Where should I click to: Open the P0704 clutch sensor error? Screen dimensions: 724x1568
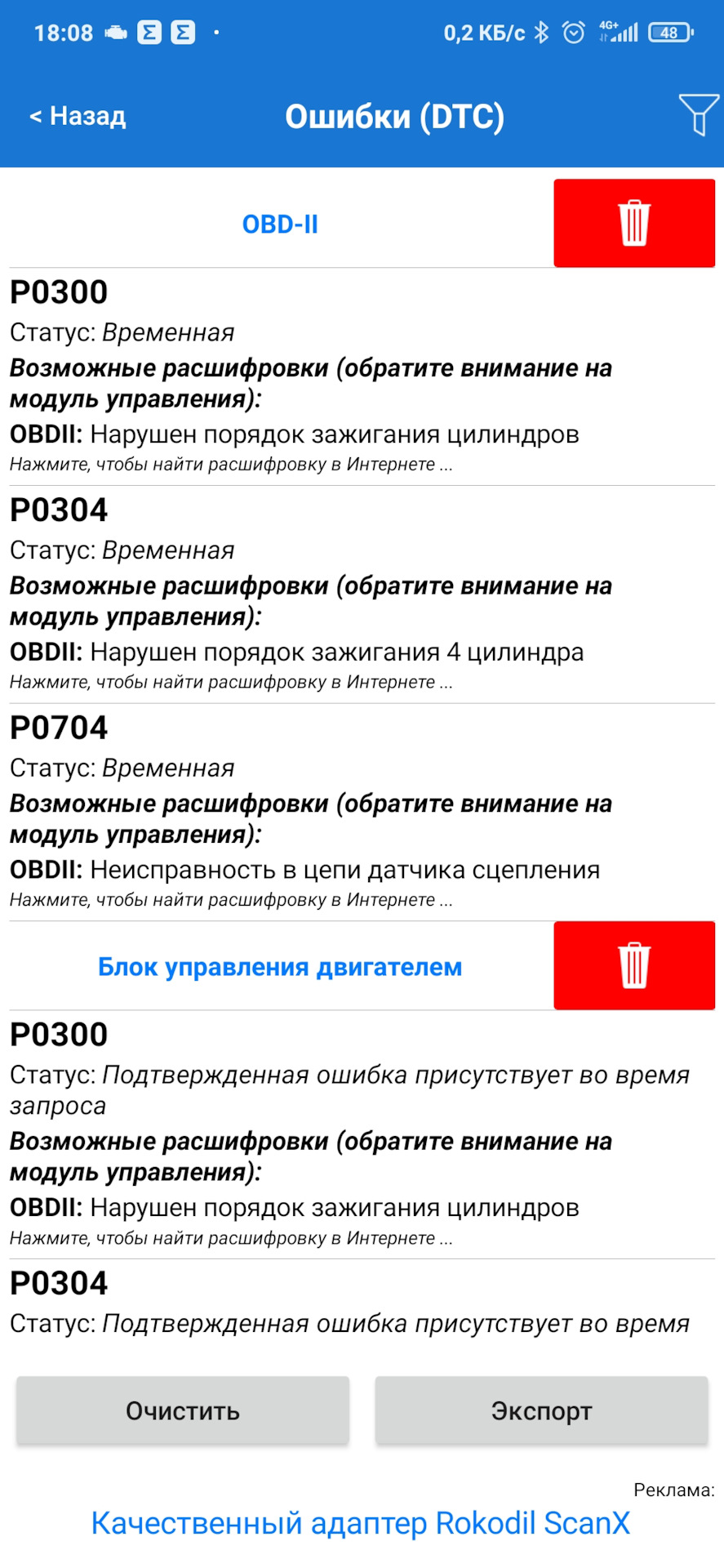point(59,728)
